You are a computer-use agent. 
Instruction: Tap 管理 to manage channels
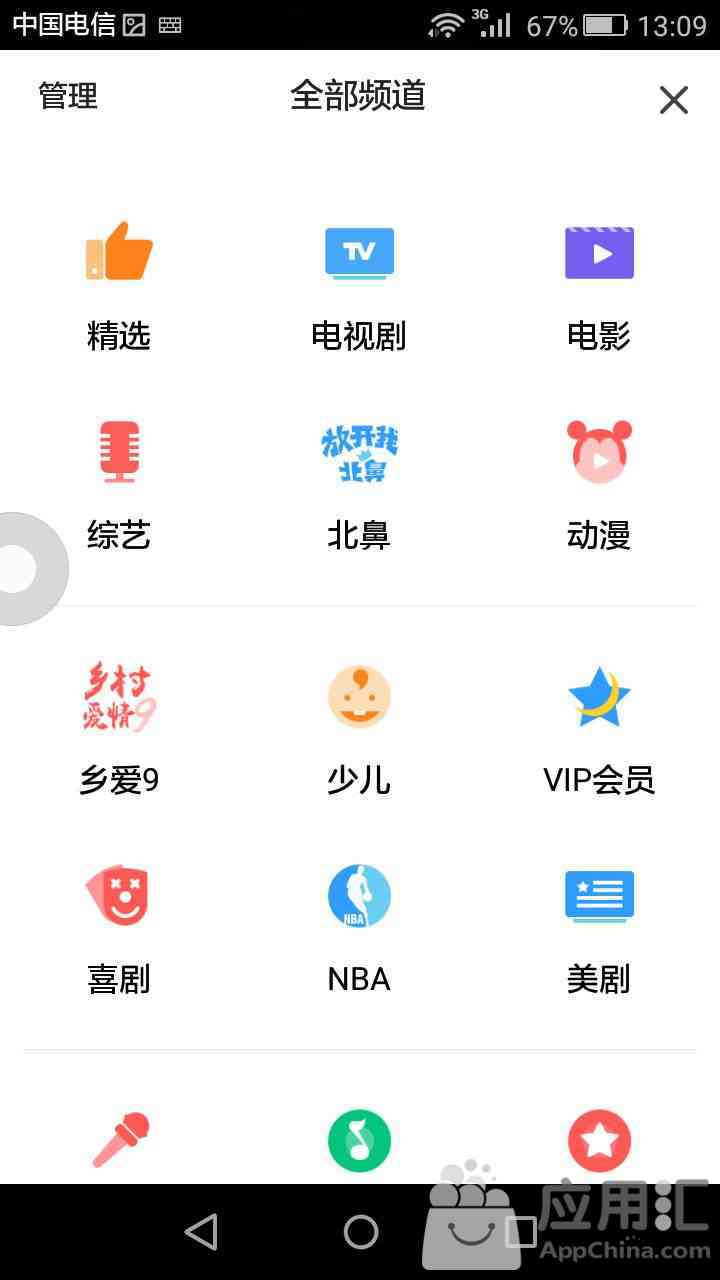68,96
